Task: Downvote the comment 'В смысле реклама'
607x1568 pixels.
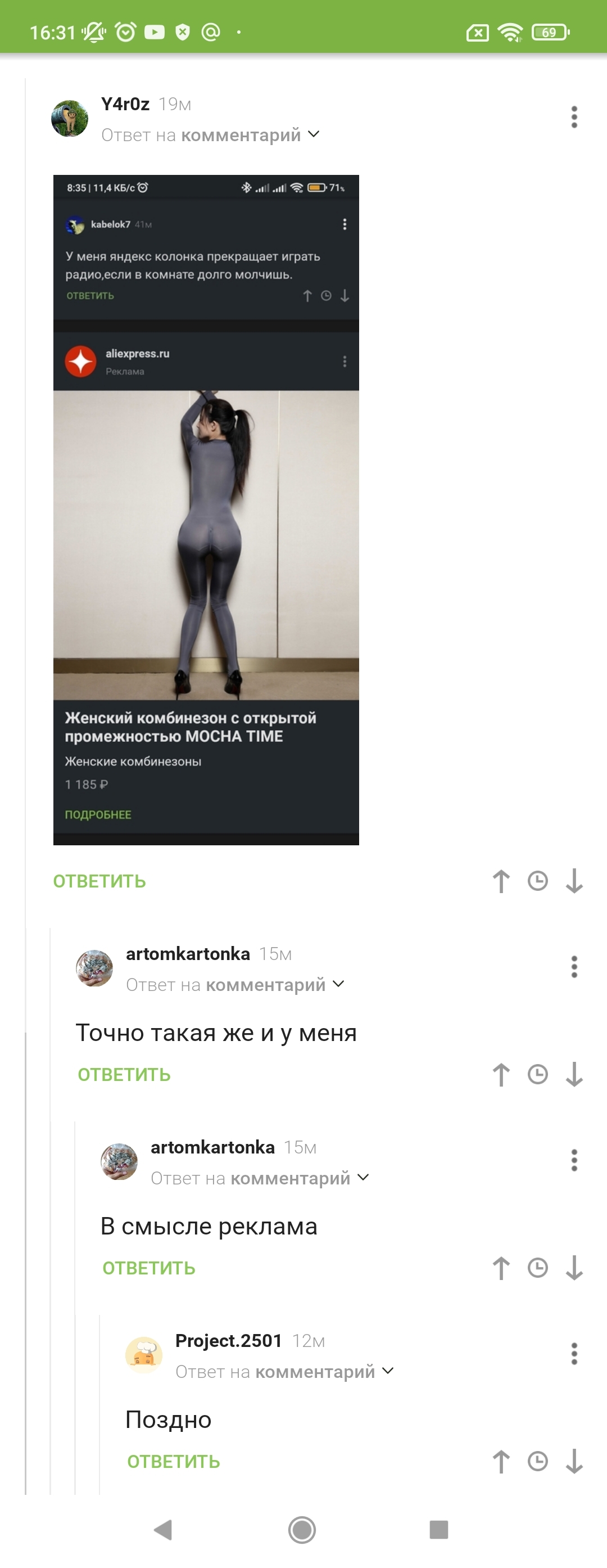Action: tap(573, 1268)
